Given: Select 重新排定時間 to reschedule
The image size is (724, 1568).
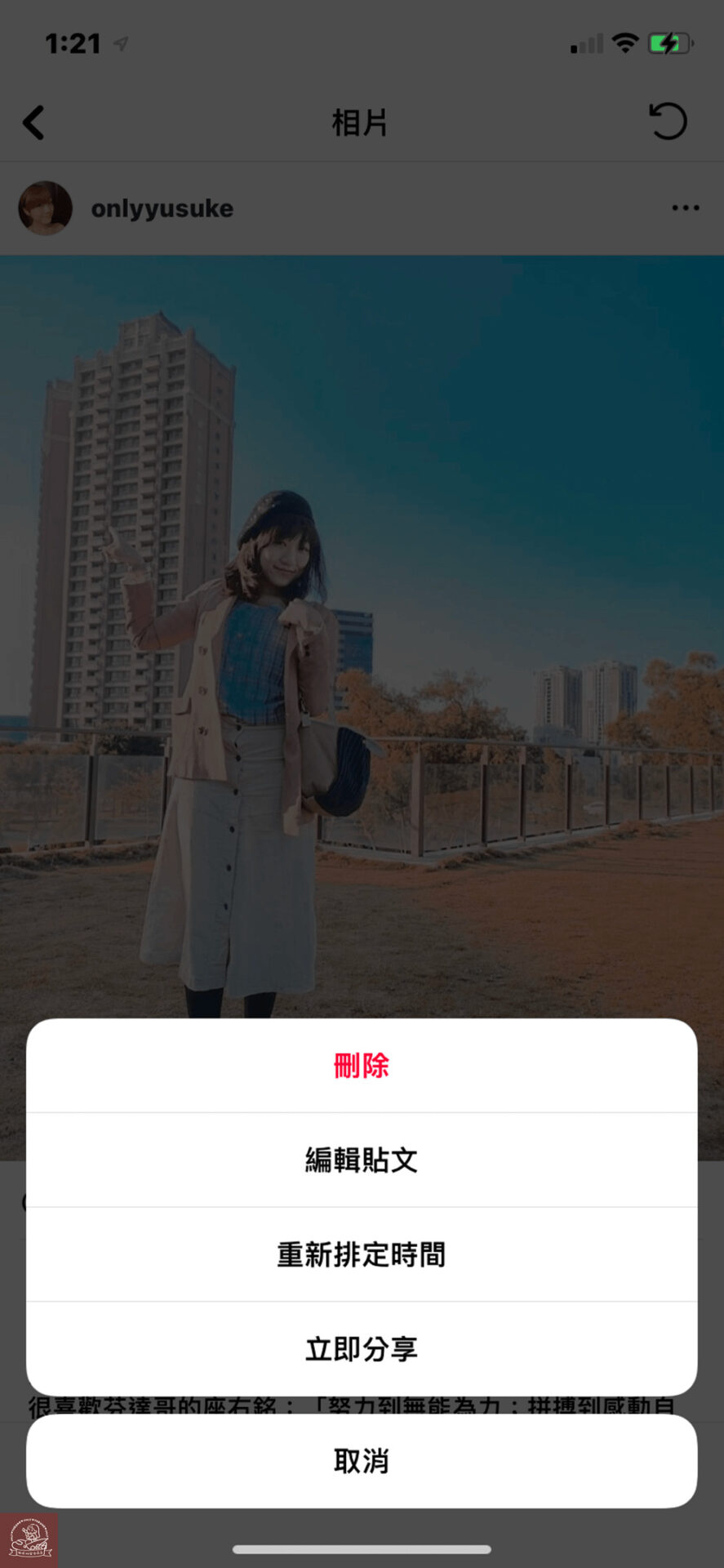Looking at the screenshot, I should point(362,1254).
